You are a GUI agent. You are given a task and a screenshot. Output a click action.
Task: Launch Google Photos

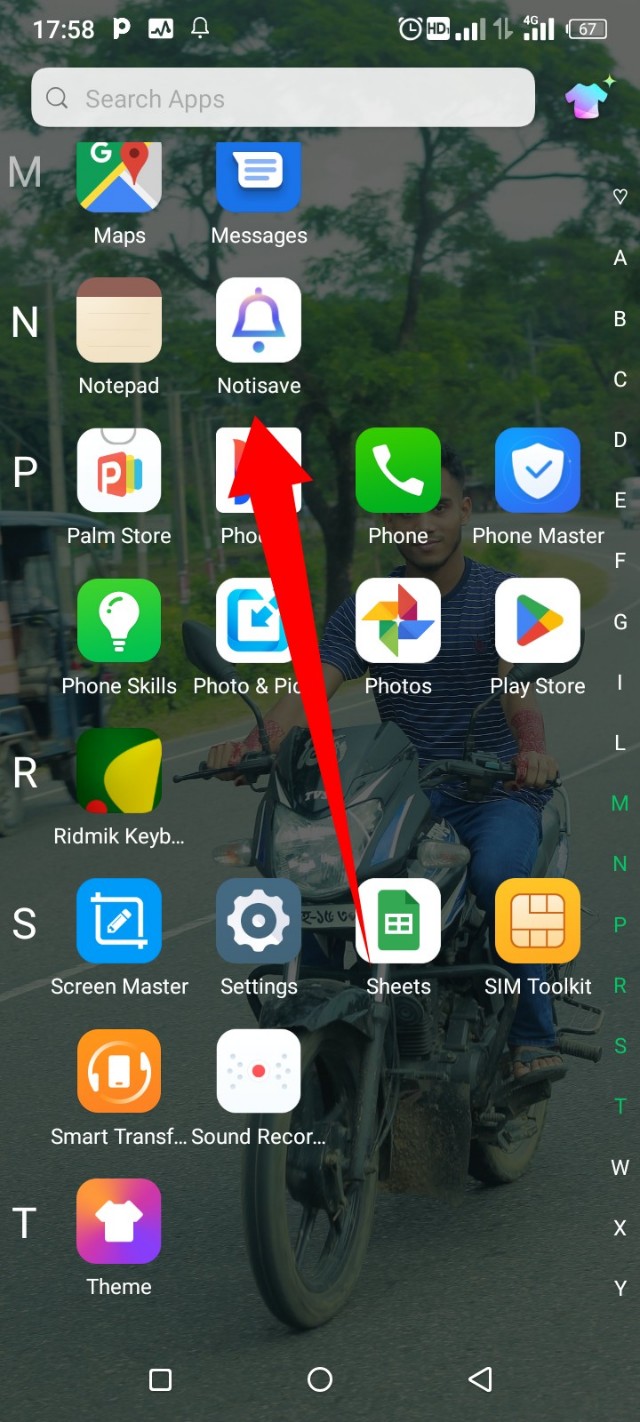click(398, 621)
